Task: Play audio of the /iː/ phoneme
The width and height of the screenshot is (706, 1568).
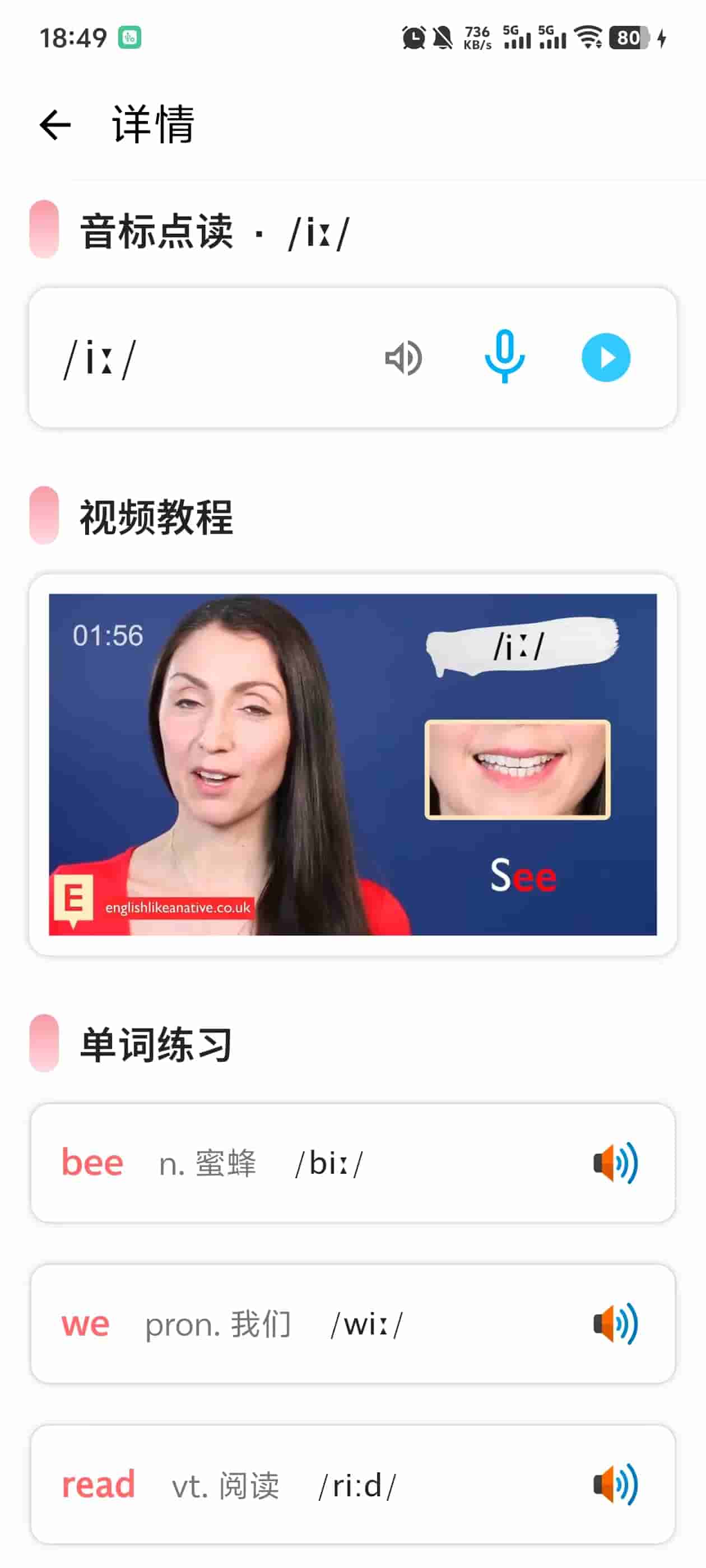Action: tap(403, 358)
